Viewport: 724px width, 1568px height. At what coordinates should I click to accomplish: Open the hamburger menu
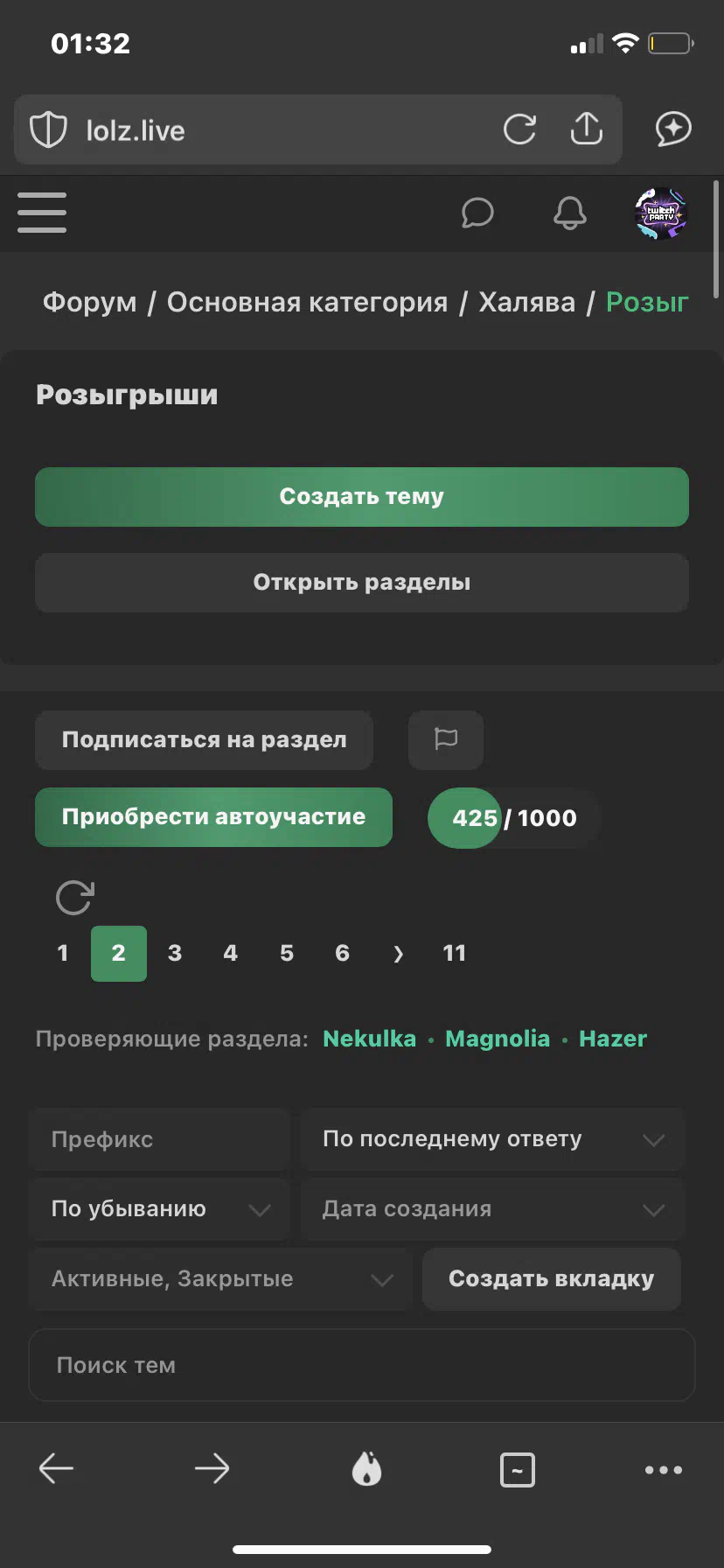(x=42, y=213)
